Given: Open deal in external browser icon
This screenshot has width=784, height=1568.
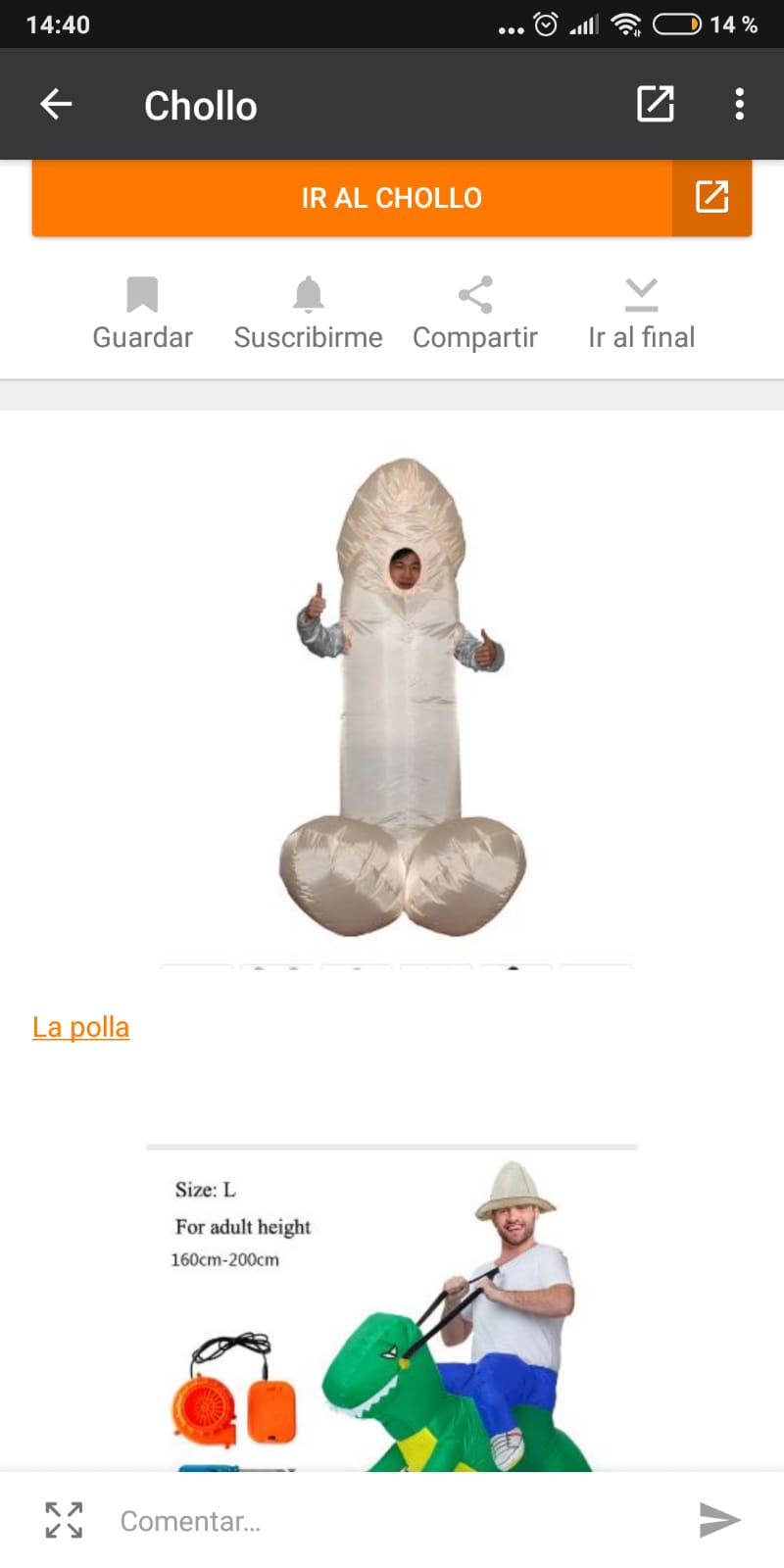Looking at the screenshot, I should (655, 104).
